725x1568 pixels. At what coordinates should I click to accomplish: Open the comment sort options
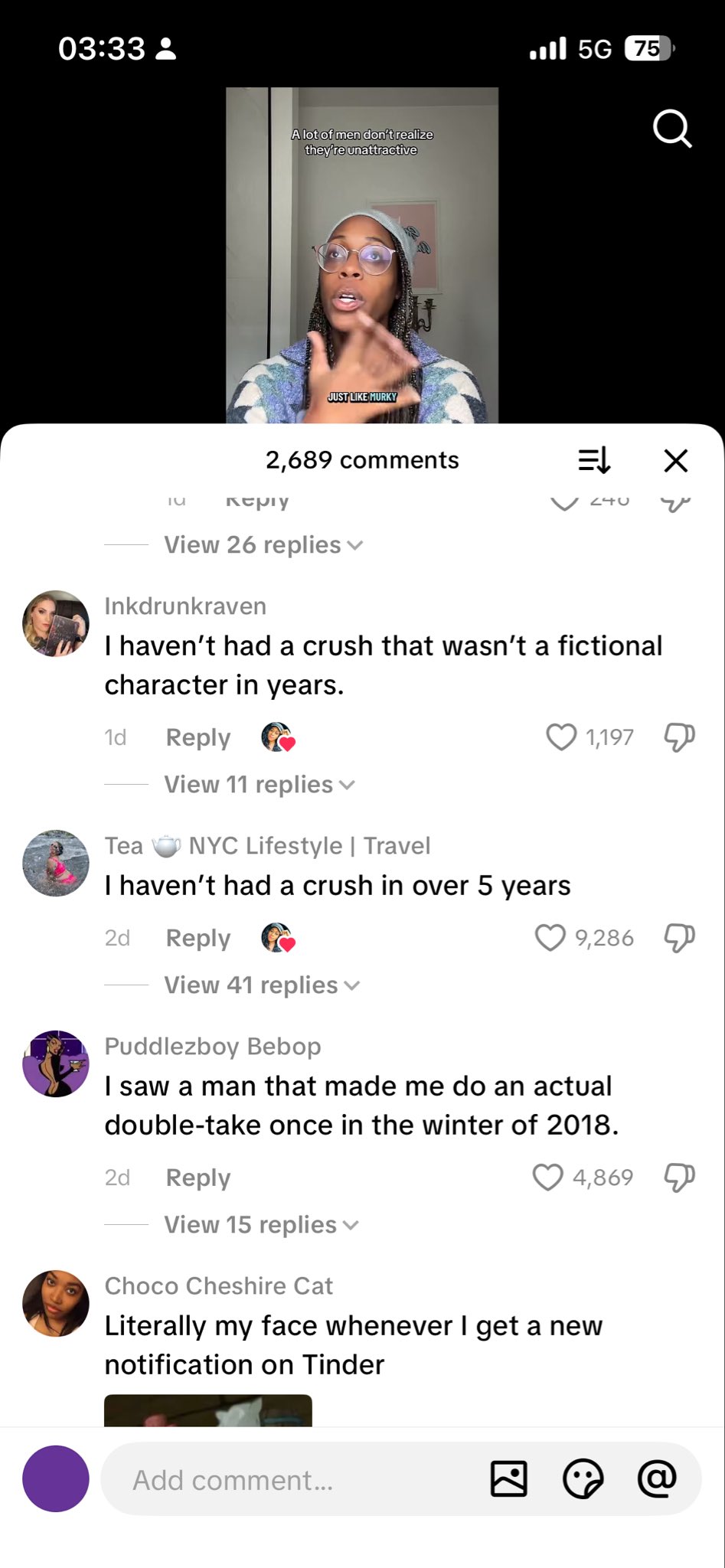click(x=593, y=461)
